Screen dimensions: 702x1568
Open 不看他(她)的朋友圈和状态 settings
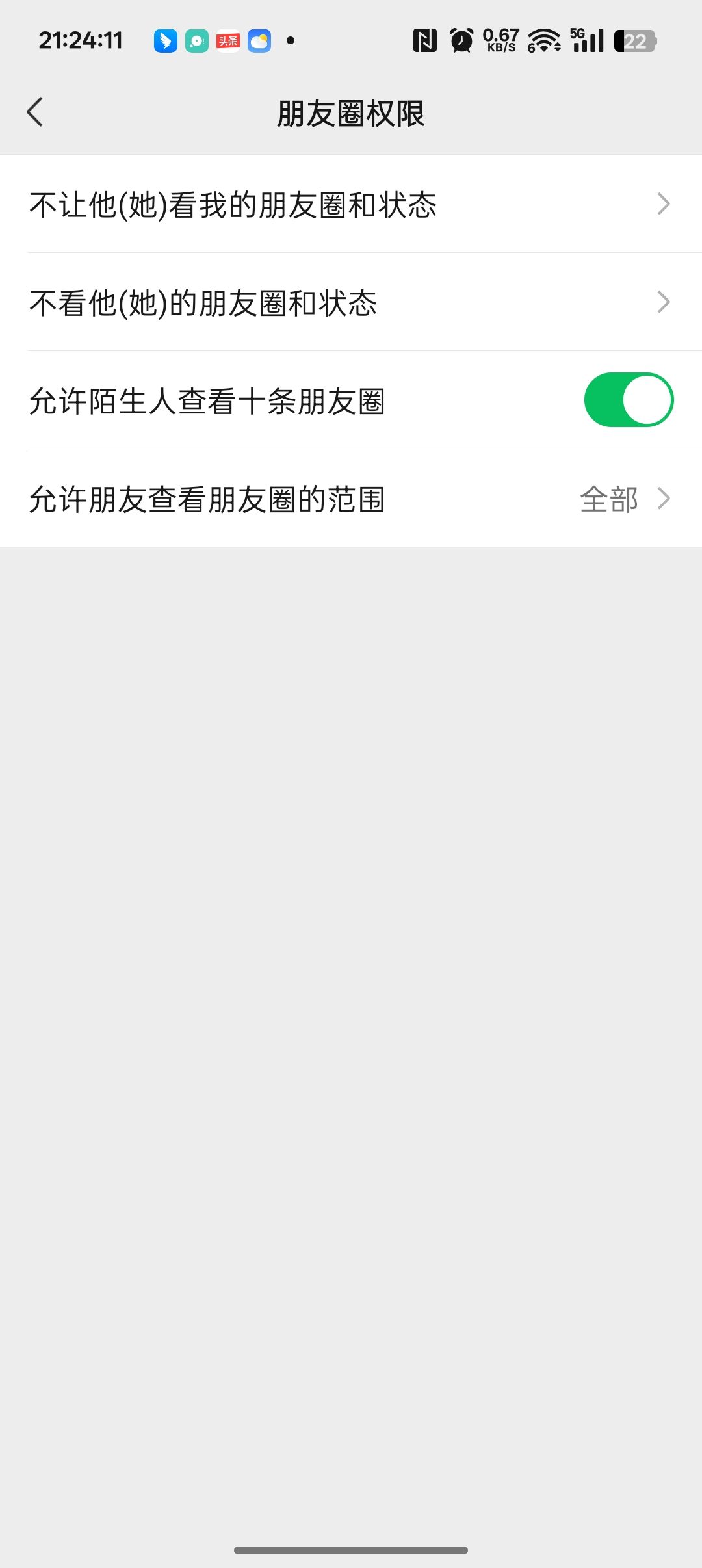coord(351,302)
